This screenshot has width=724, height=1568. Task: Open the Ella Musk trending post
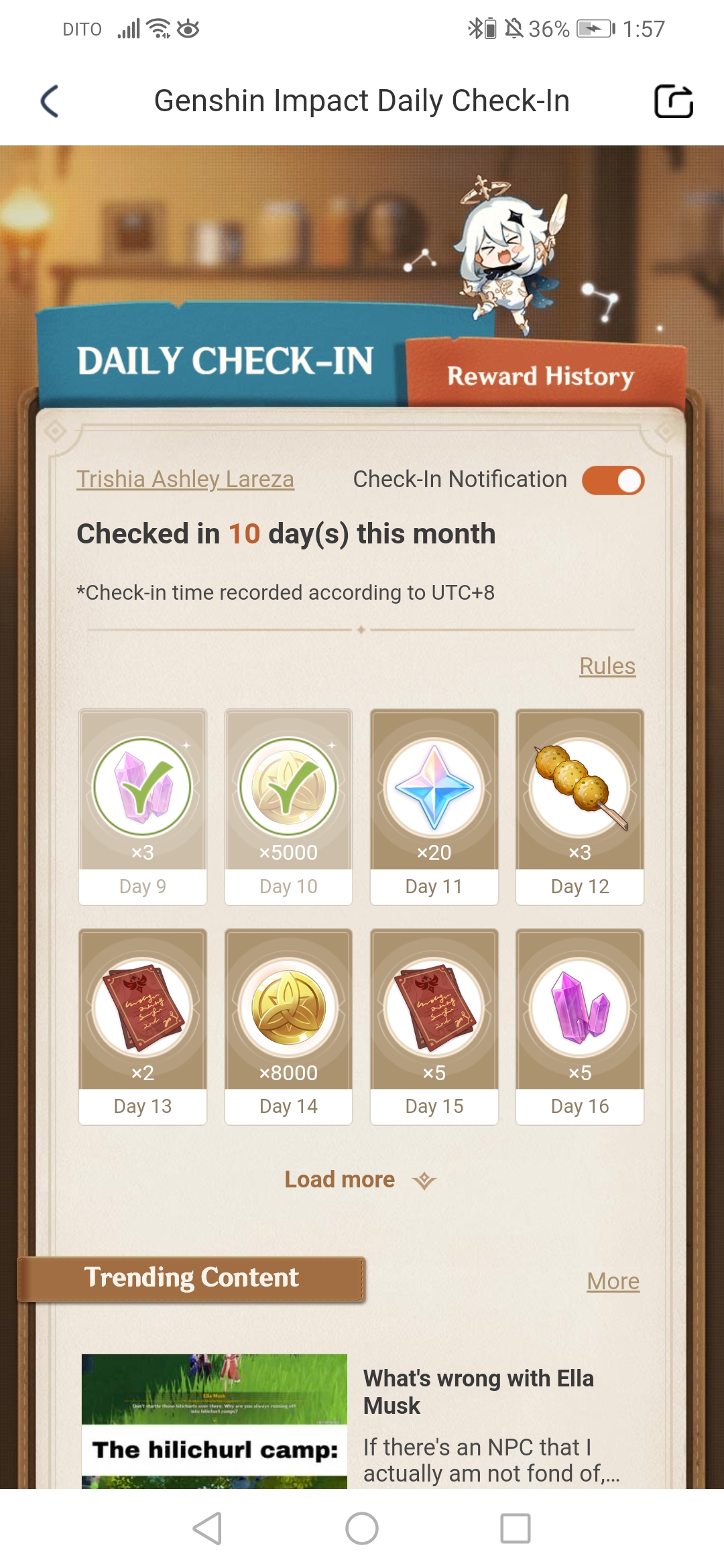478,1391
